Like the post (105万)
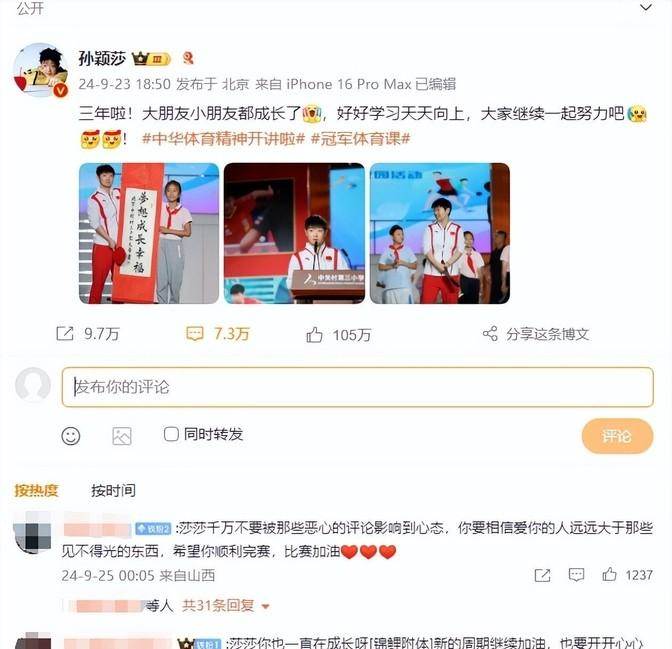The height and width of the screenshot is (649, 672). tap(338, 334)
